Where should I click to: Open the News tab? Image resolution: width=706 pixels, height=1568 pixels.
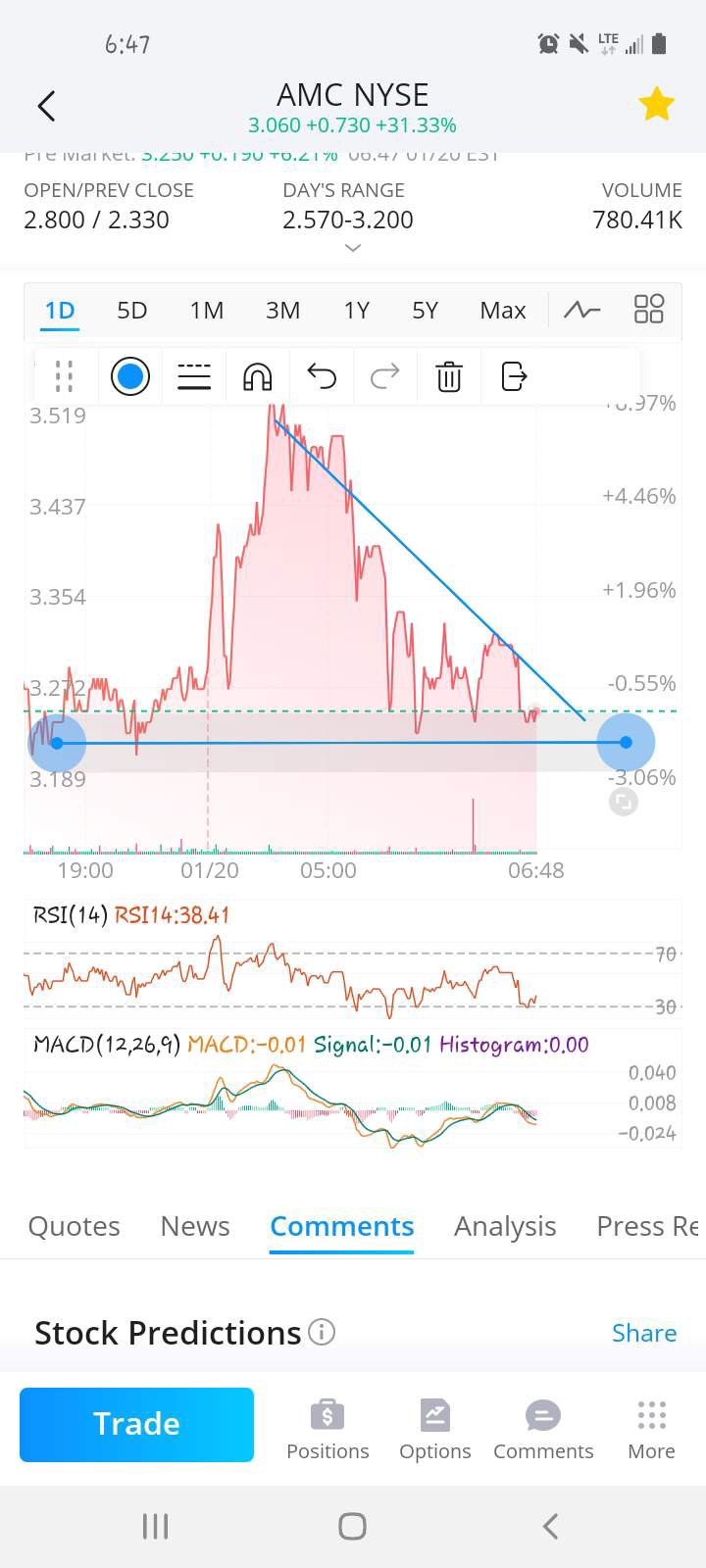click(195, 1226)
